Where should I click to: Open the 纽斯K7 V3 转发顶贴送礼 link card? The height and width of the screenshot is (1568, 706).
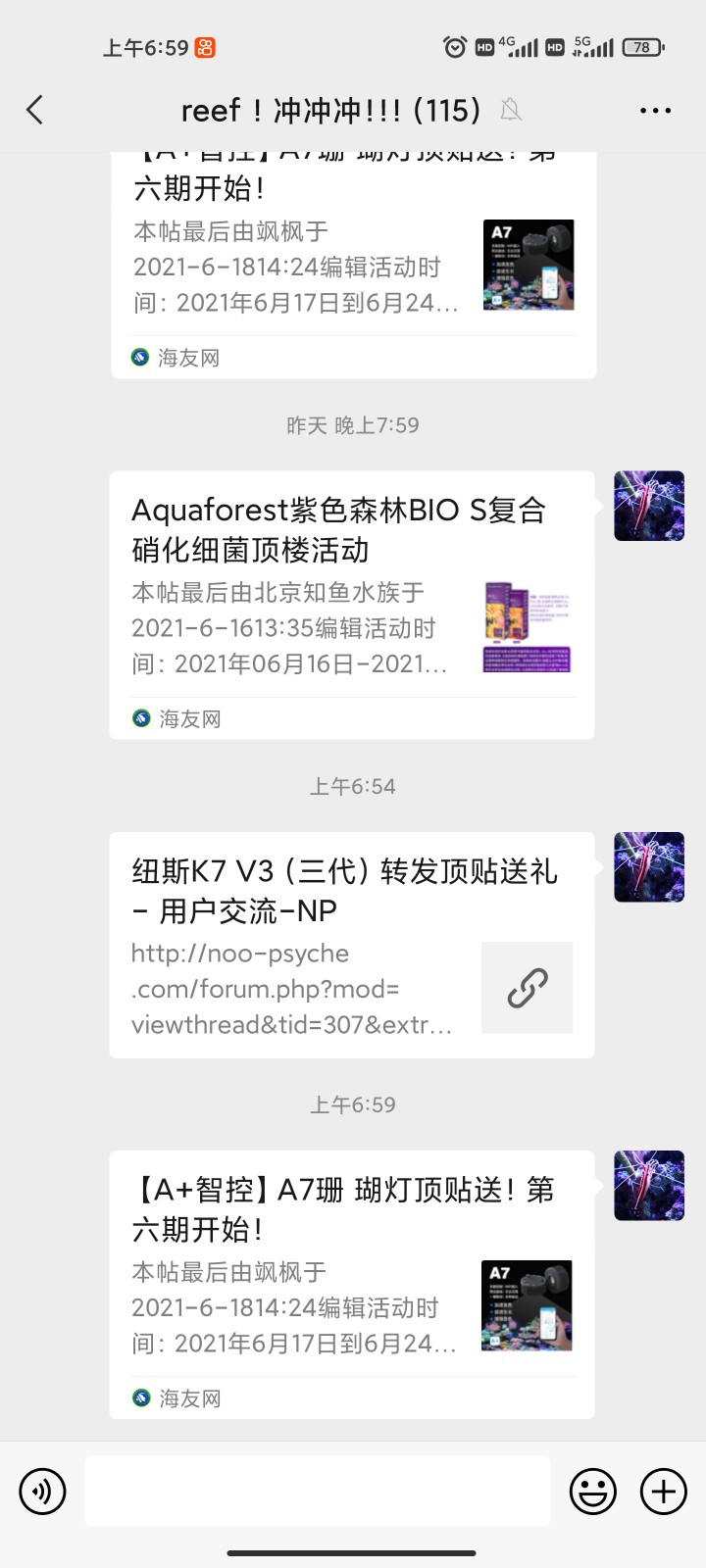pos(352,945)
